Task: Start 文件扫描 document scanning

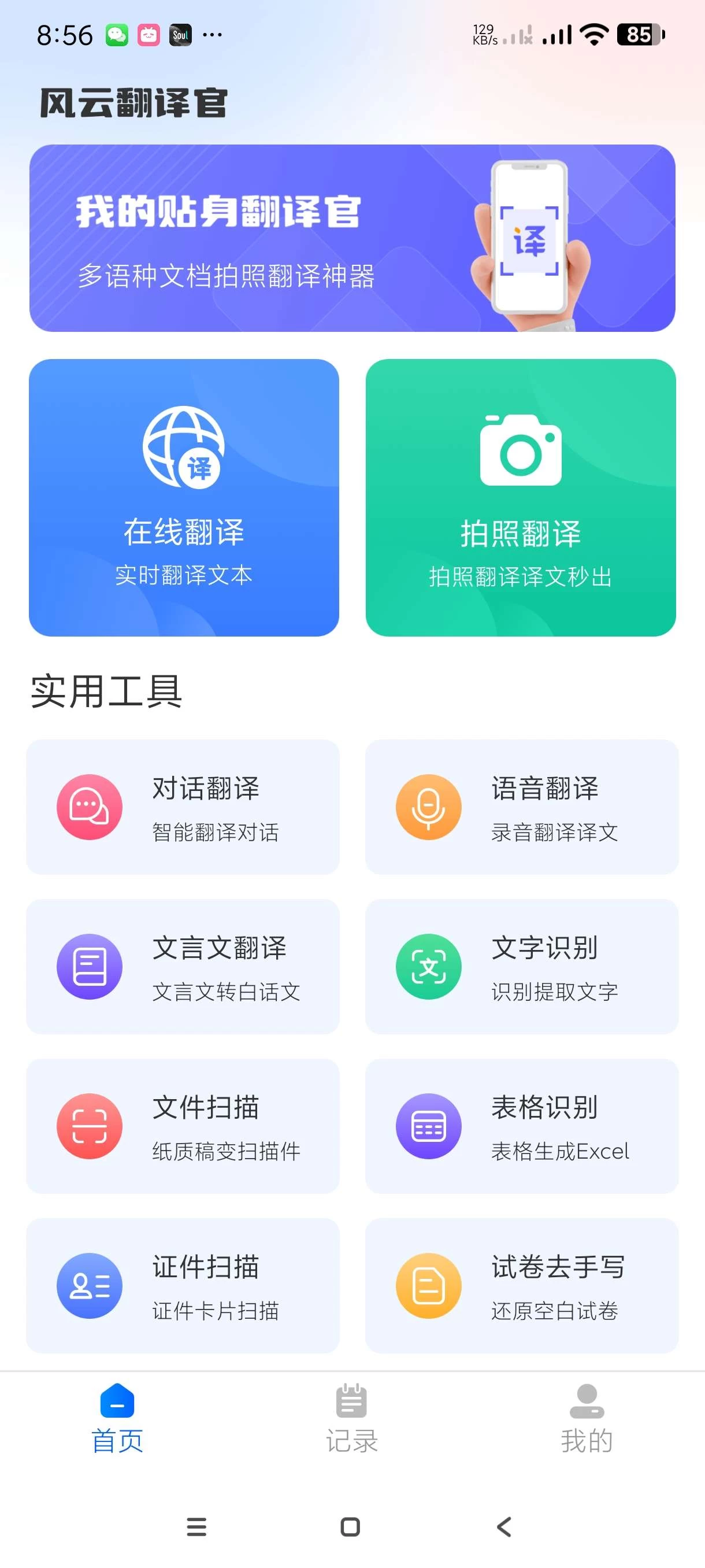Action: click(x=183, y=1126)
